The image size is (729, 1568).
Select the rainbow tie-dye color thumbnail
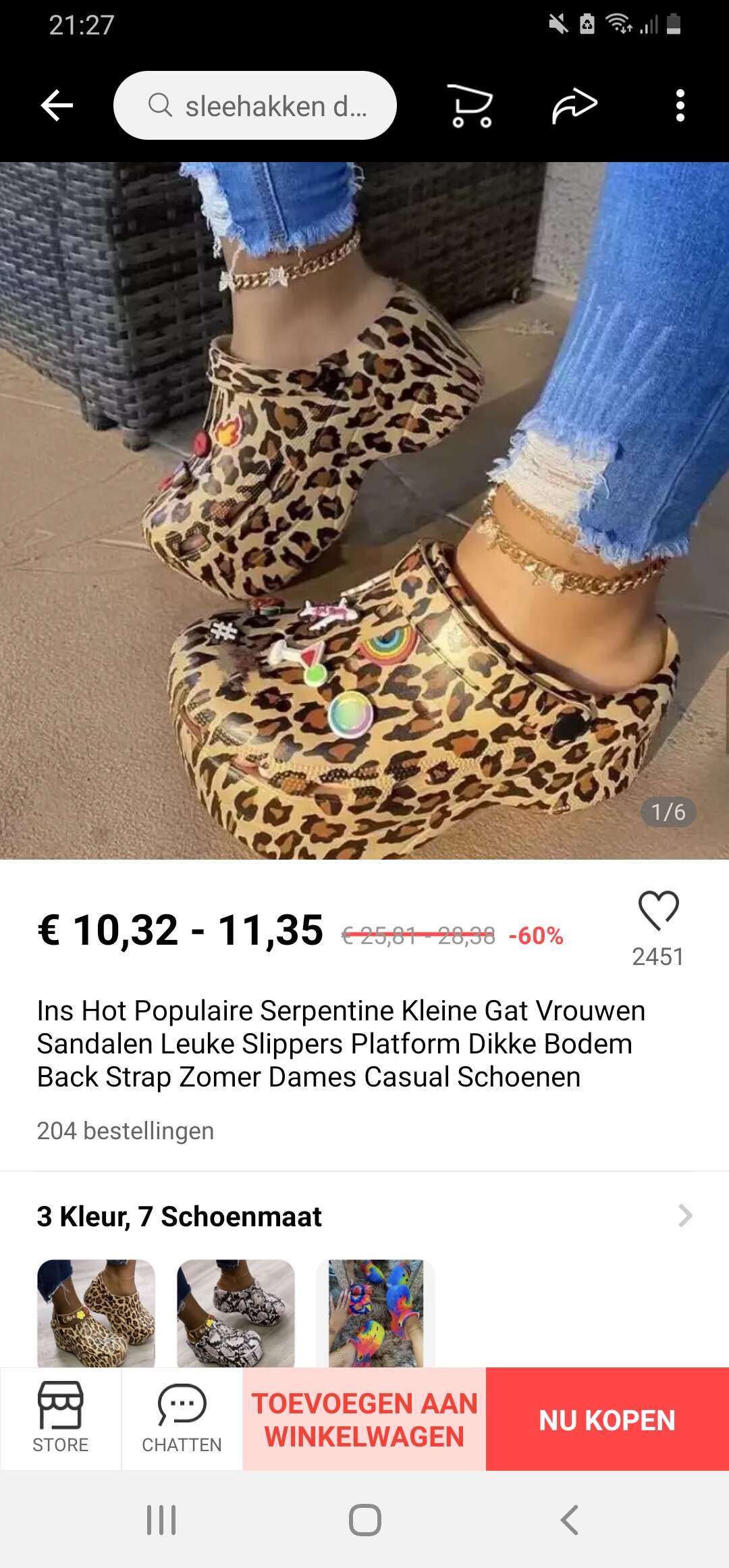[x=375, y=1313]
